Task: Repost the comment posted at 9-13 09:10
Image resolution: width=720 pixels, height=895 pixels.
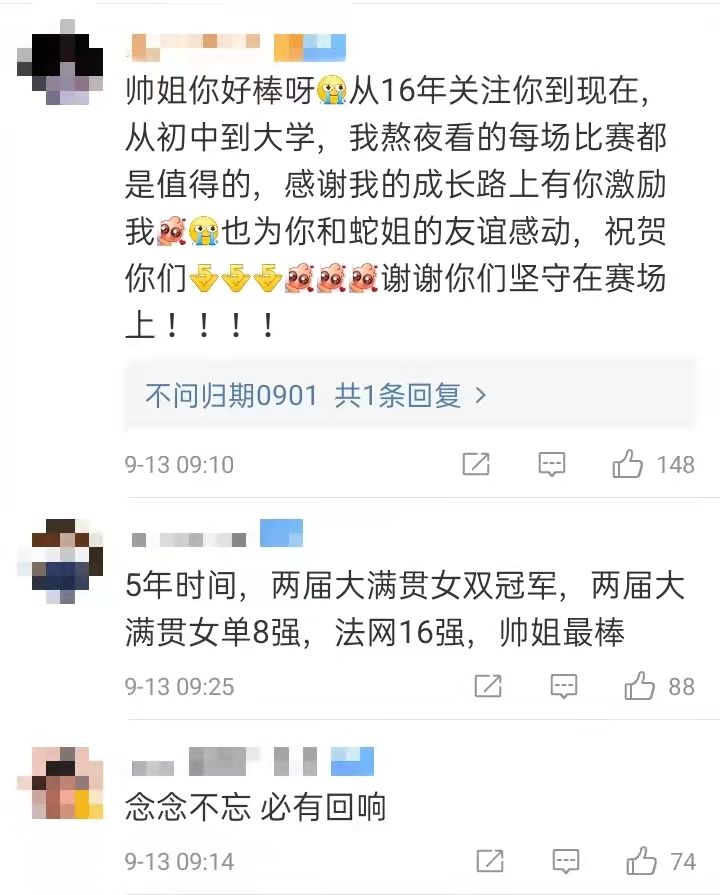Action: click(476, 464)
